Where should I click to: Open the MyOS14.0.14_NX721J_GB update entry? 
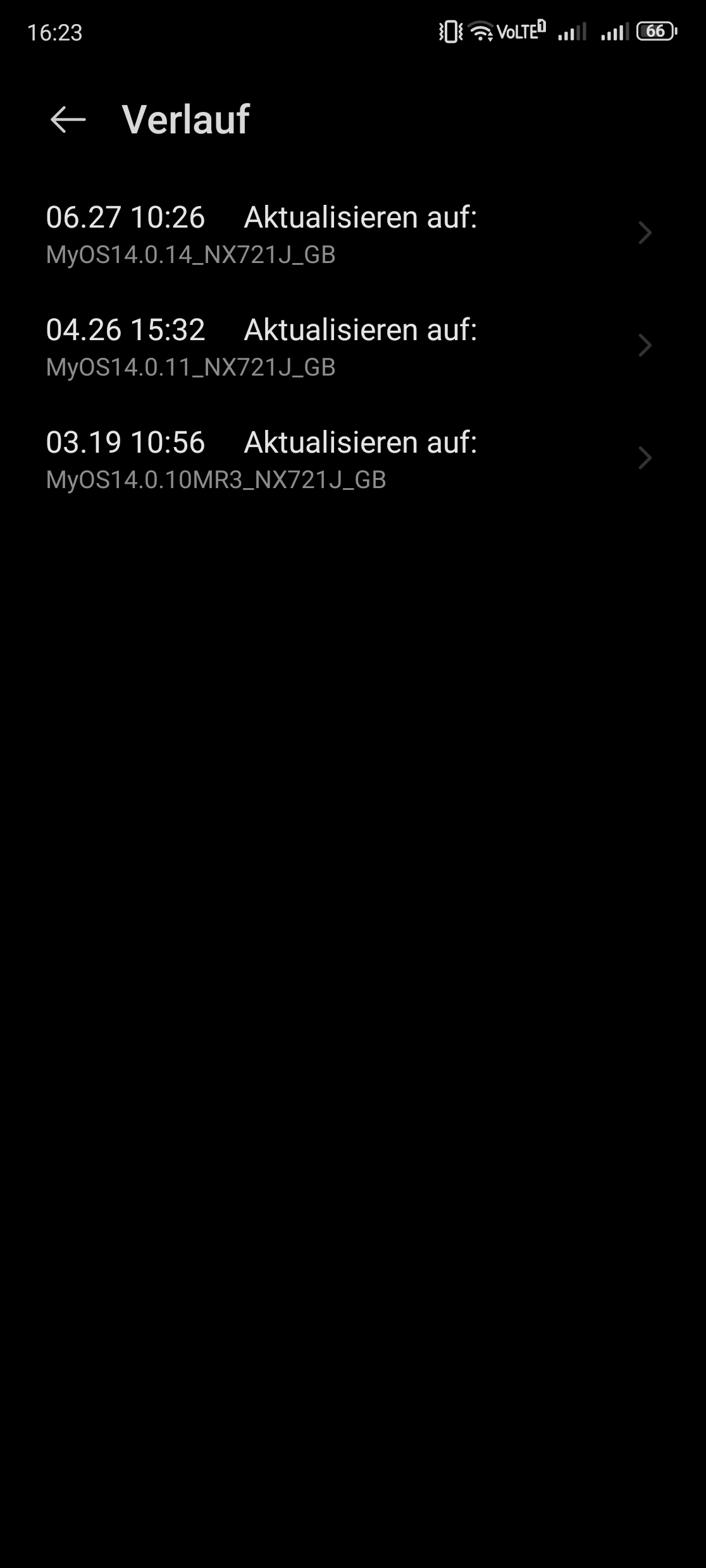[353, 234]
